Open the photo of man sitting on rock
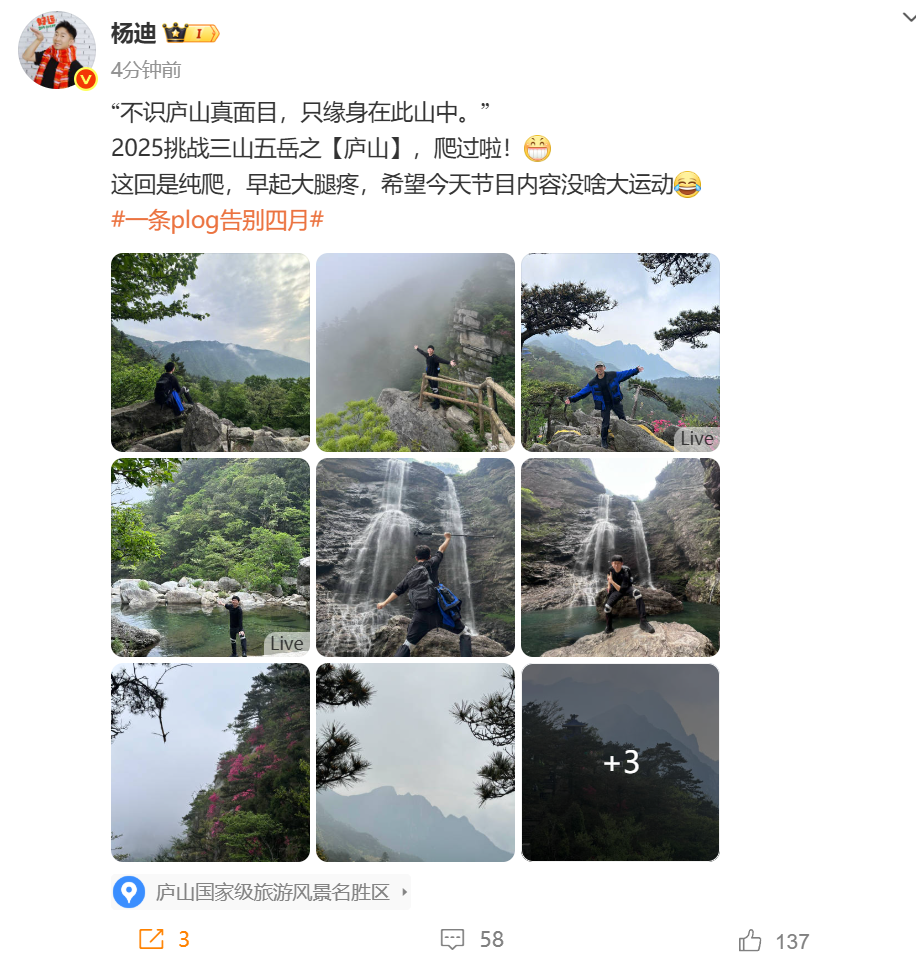The width and height of the screenshot is (916, 973). tap(210, 352)
